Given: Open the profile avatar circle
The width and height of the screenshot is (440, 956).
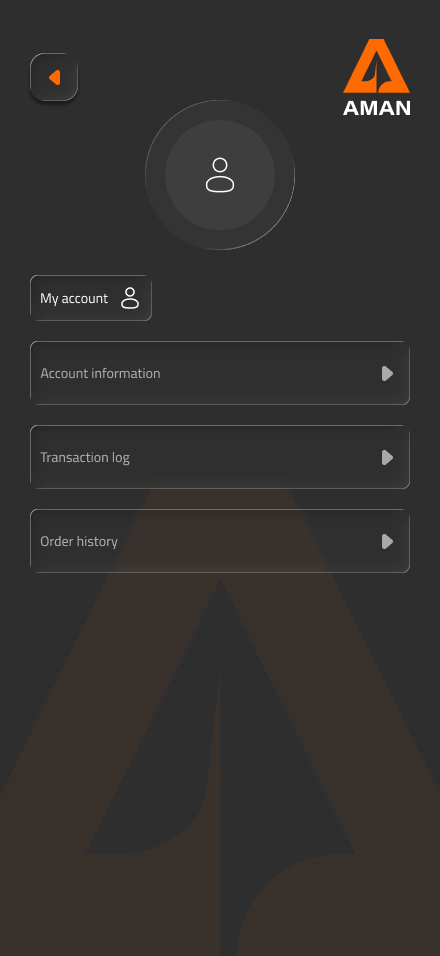Looking at the screenshot, I should [220, 175].
